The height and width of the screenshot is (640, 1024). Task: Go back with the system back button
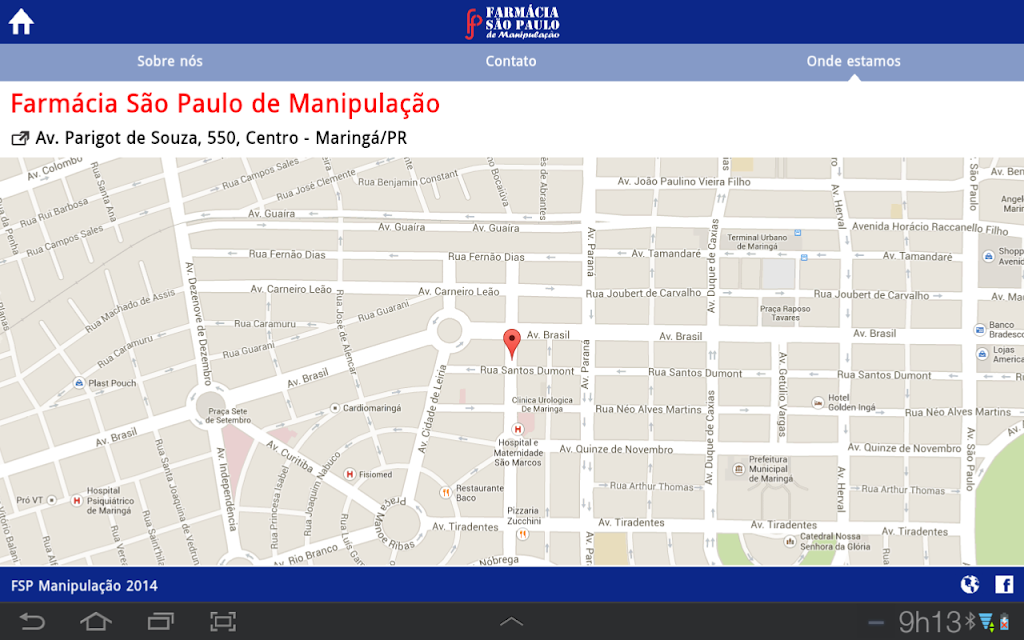(x=32, y=621)
